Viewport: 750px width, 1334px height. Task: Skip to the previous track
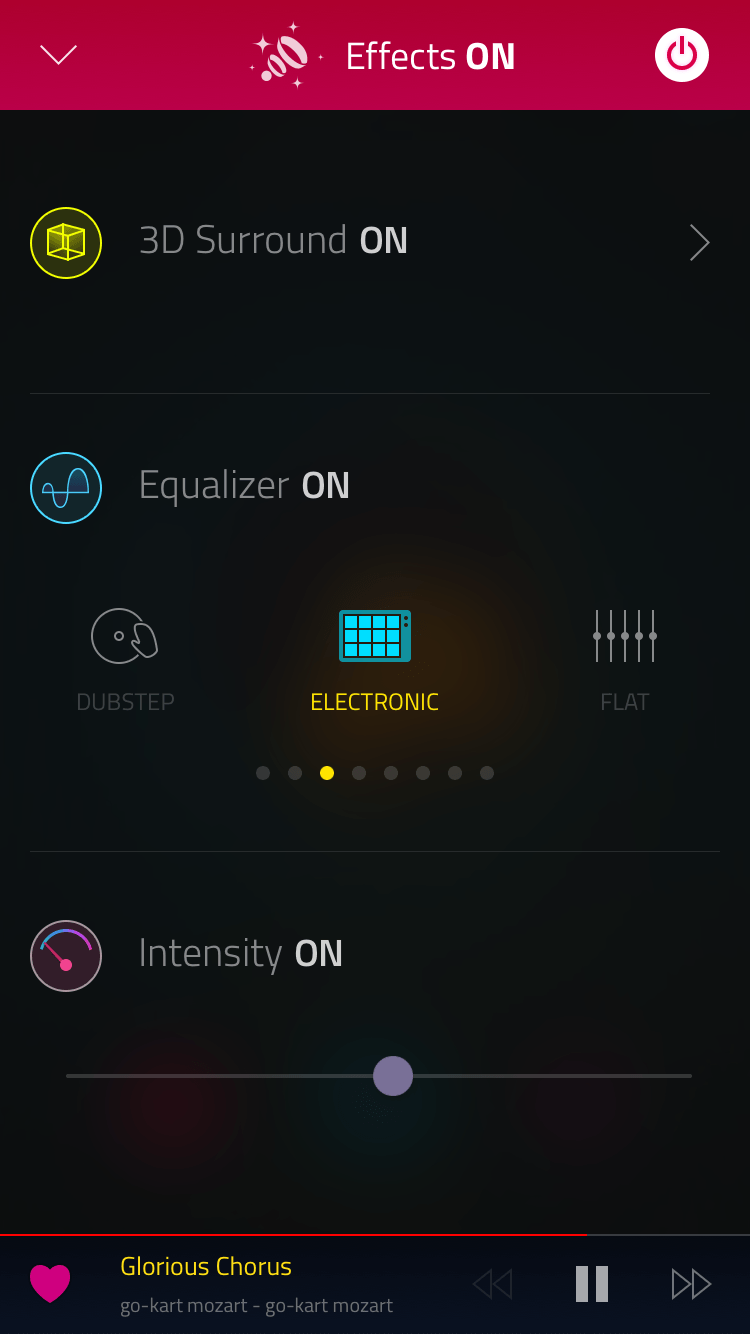(x=492, y=1284)
